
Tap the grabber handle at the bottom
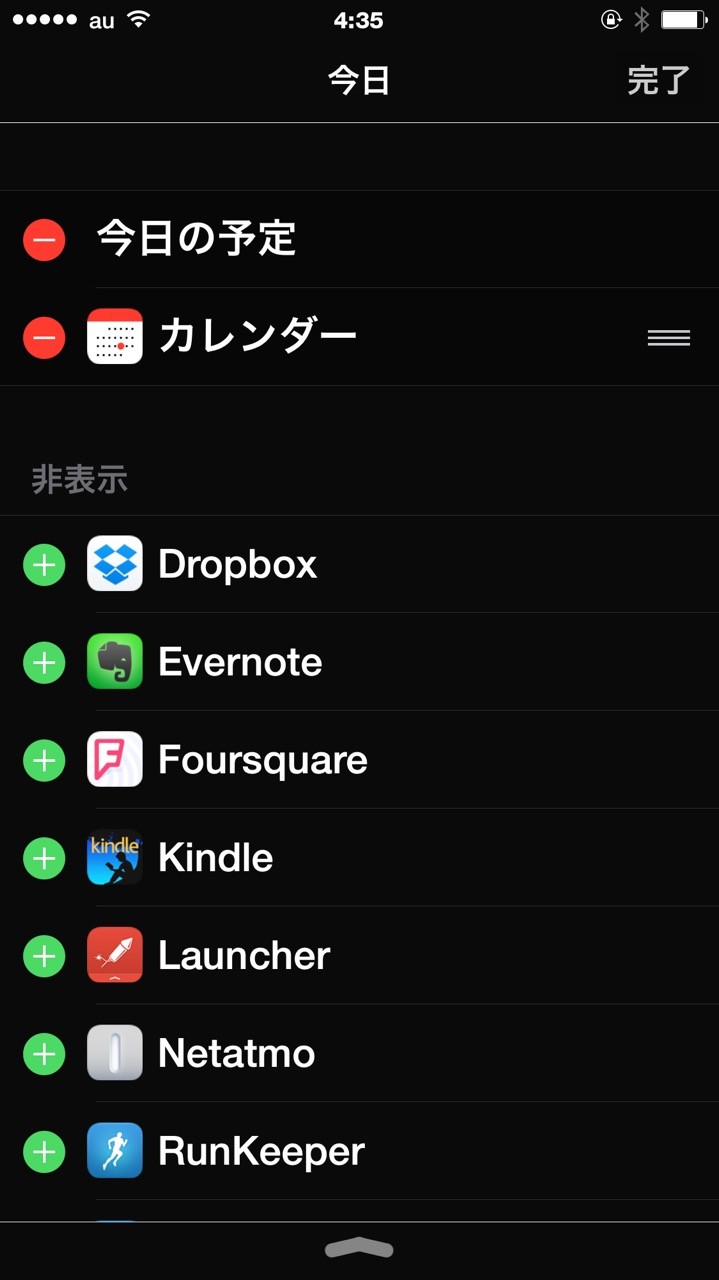[359, 1248]
